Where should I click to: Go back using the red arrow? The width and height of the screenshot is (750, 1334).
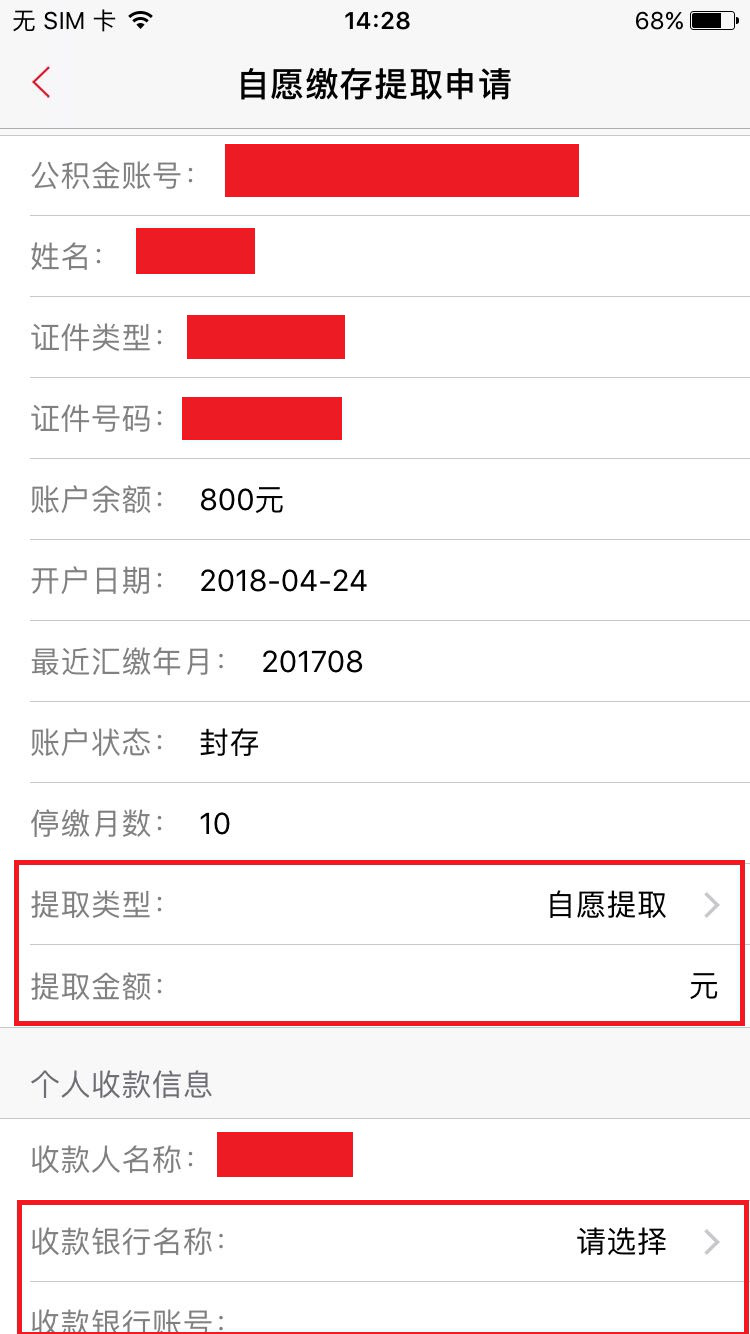pos(41,83)
